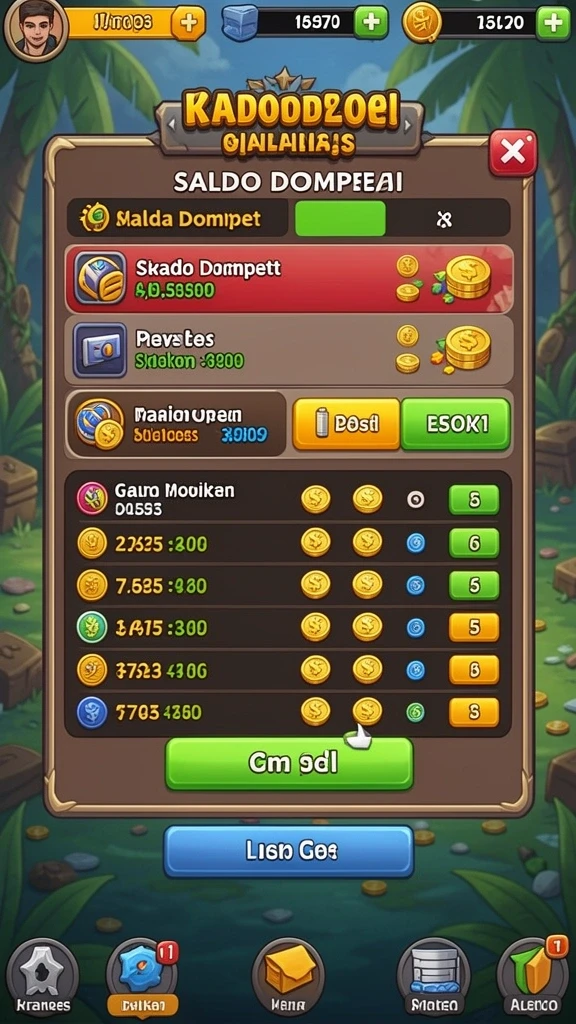Tap the green 6 button on the 2625 :200 row
Viewport: 576px width, 1024px height.
[x=474, y=543]
